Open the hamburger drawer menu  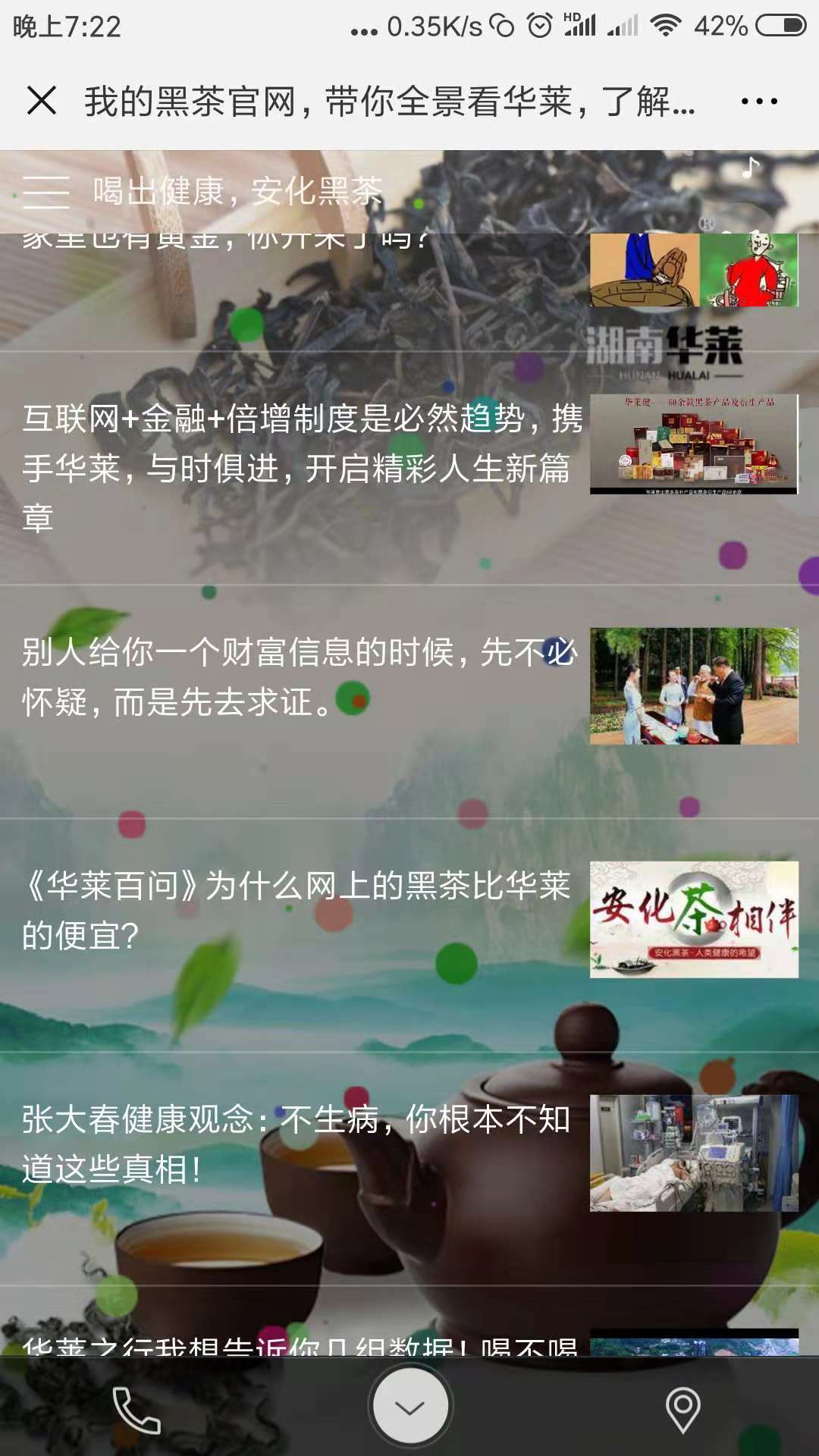coord(45,191)
